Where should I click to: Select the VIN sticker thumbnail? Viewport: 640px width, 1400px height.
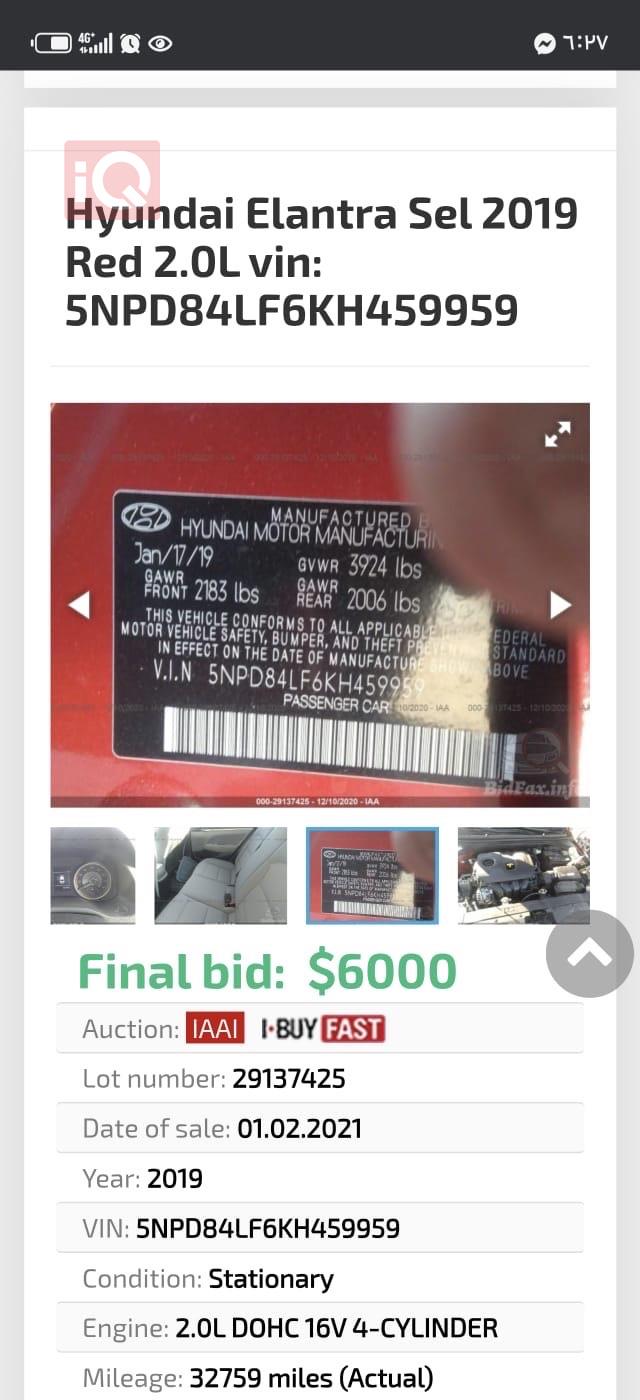372,876
